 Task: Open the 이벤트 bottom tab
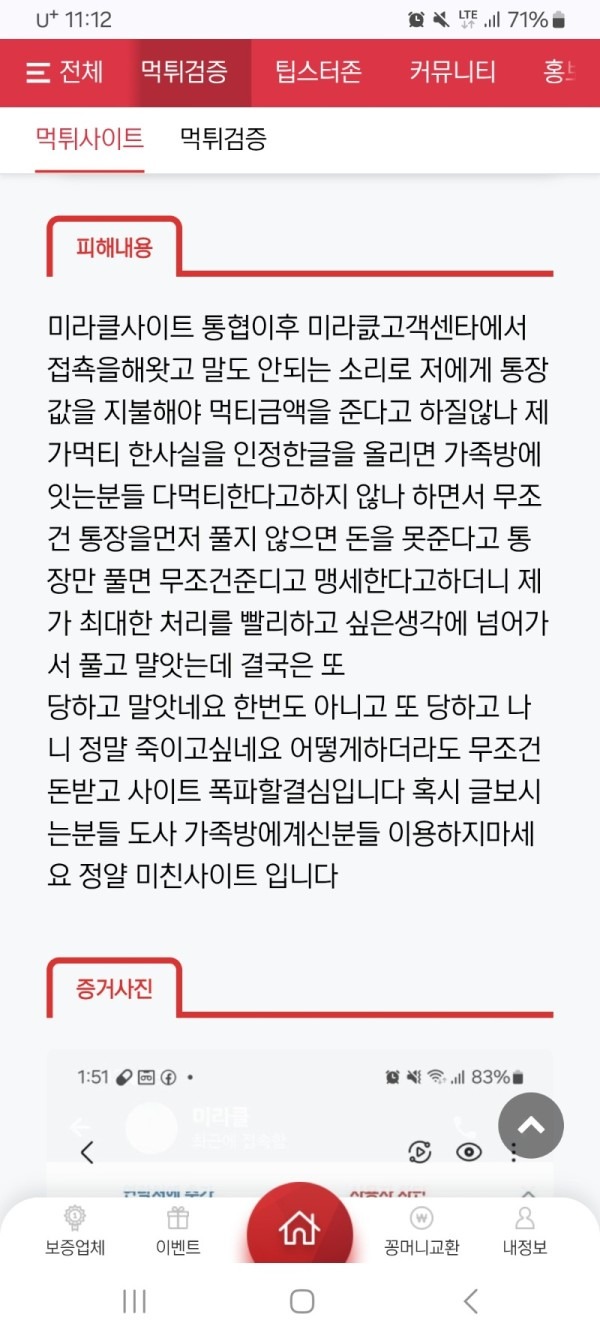(x=178, y=1231)
